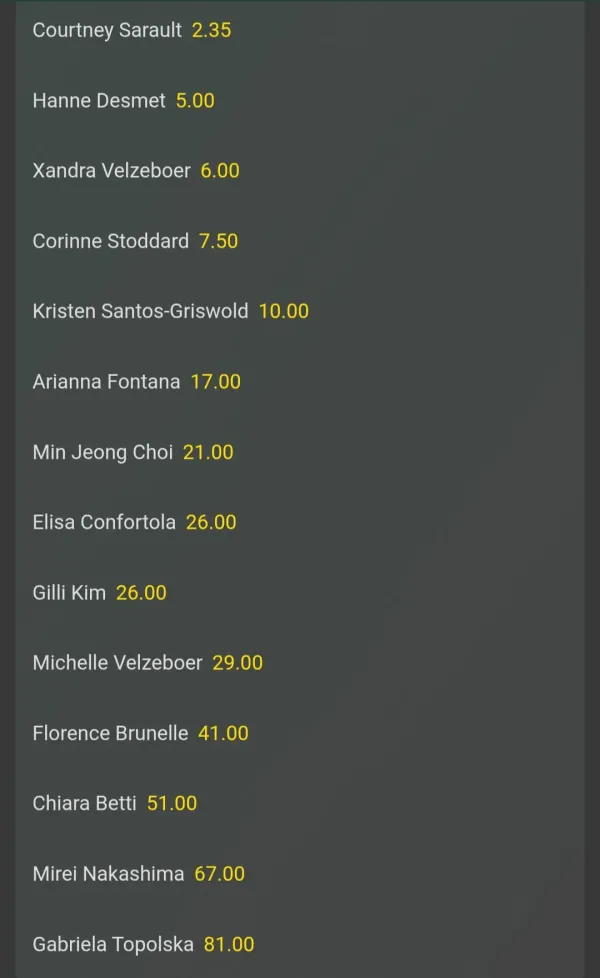
Task: Select Florence Brunelle at 41.00
Action: click(x=299, y=733)
